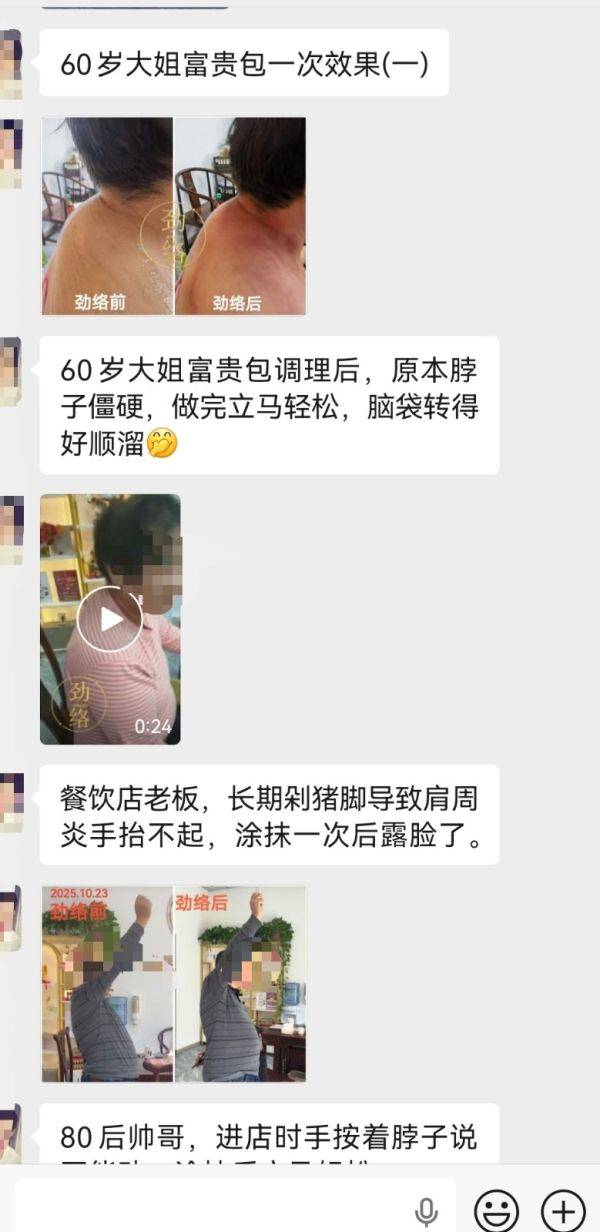Open the plus attachments menu

[x=563, y=1210]
